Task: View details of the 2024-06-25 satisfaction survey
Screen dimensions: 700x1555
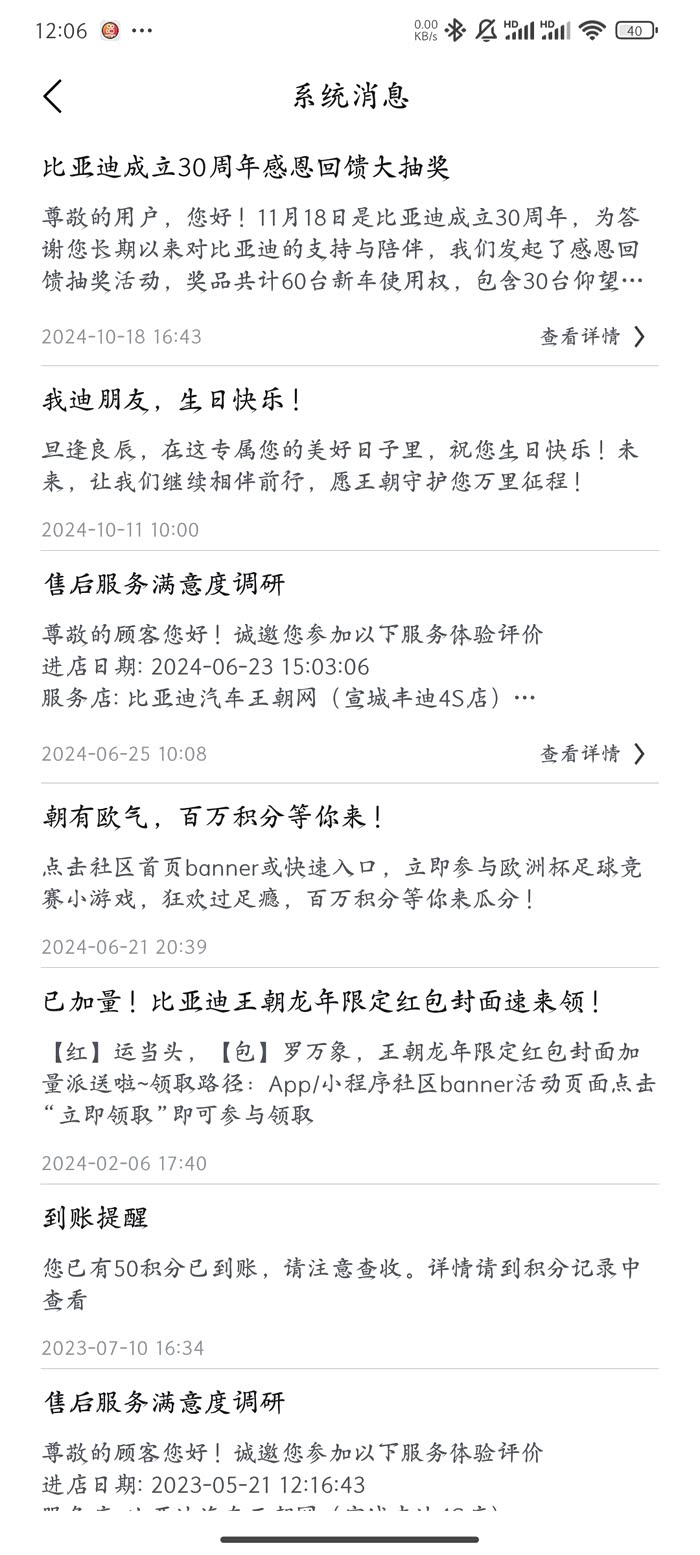Action: click(x=593, y=753)
